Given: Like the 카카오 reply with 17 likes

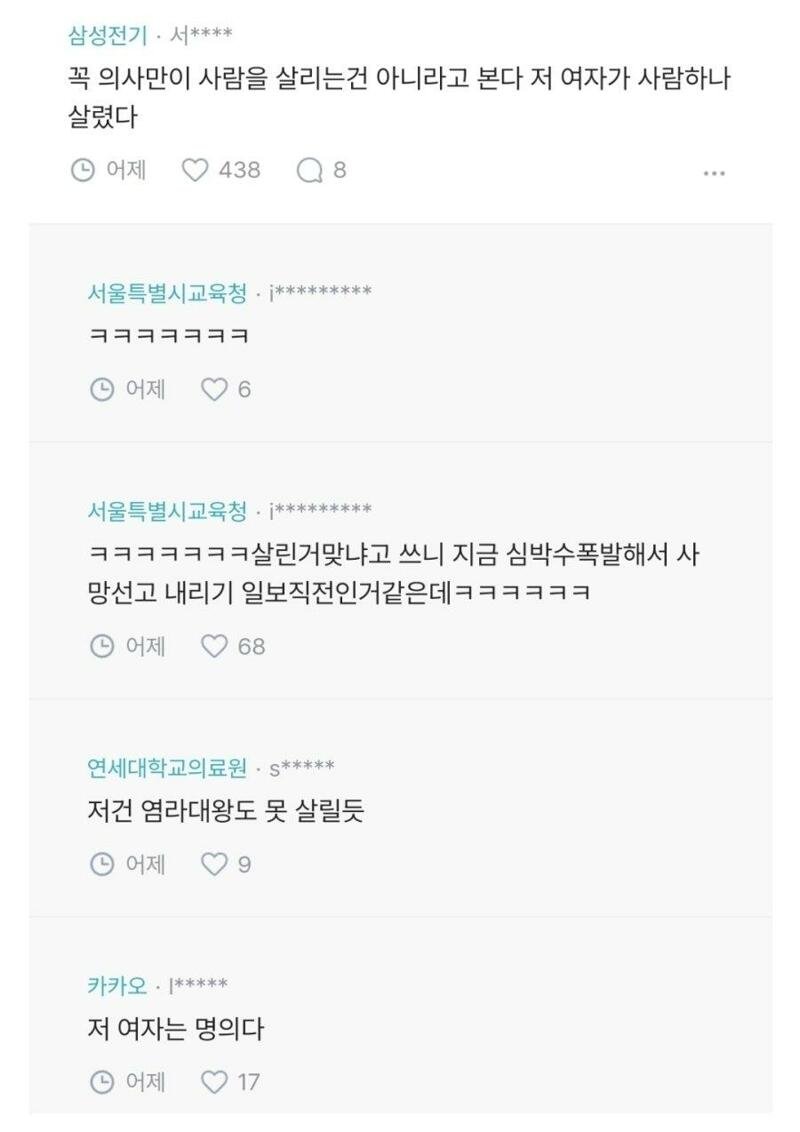Looking at the screenshot, I should [214, 1081].
